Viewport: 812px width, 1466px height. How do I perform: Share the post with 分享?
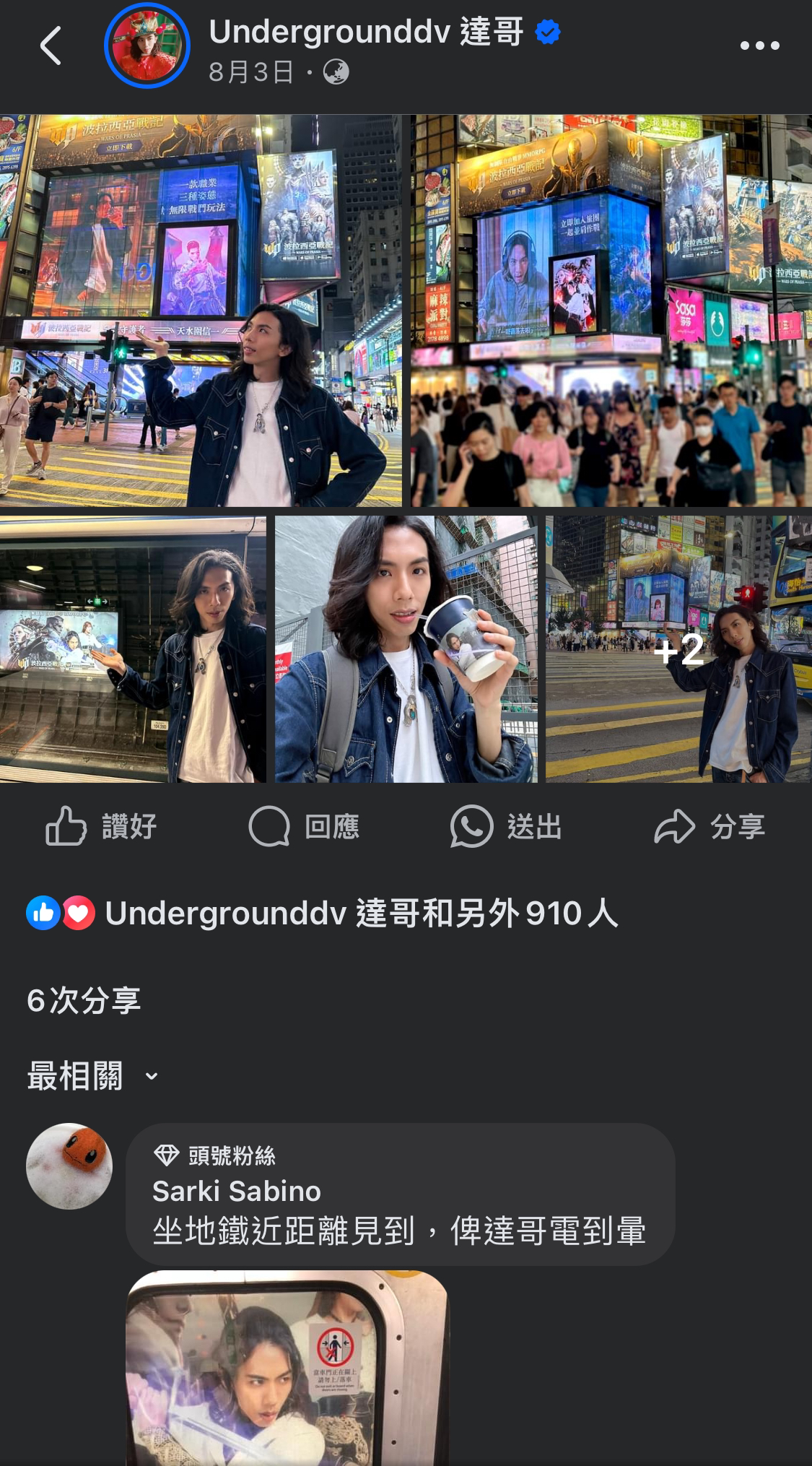point(710,826)
